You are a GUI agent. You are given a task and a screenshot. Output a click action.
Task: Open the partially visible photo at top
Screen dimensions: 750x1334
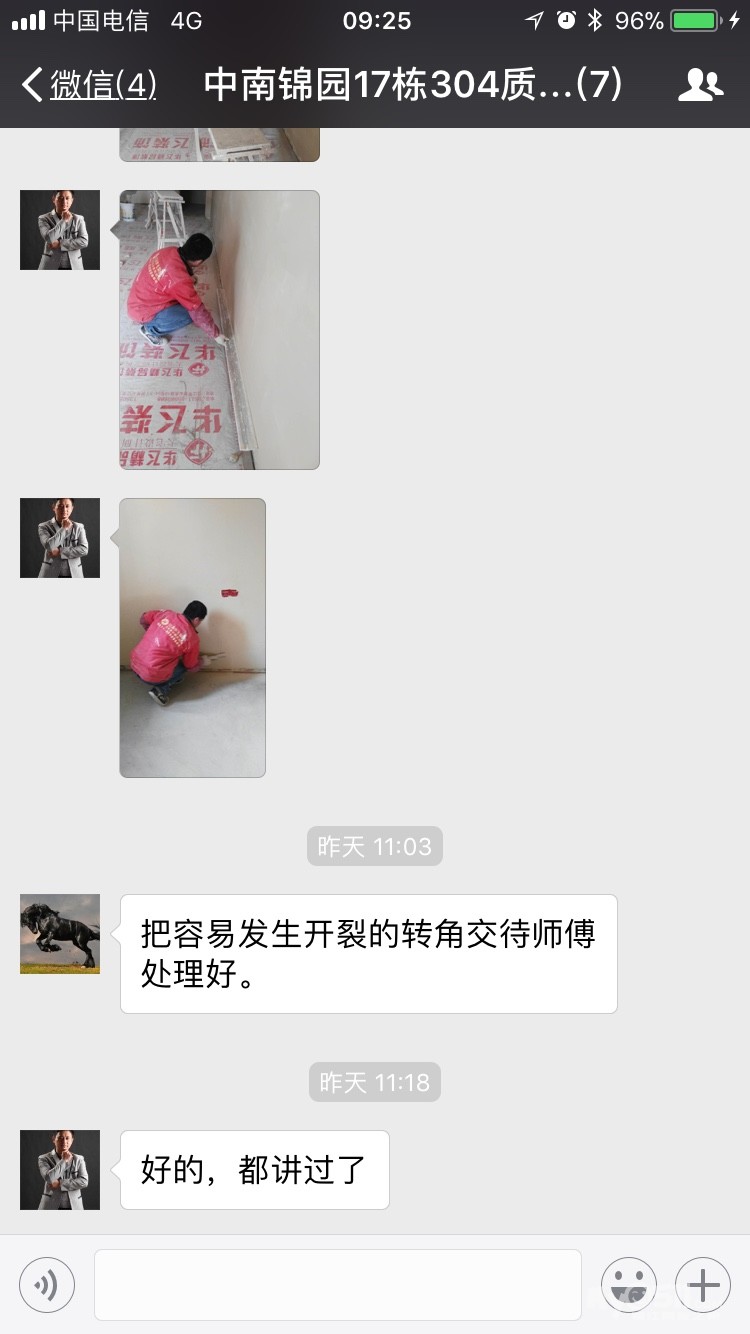(219, 145)
